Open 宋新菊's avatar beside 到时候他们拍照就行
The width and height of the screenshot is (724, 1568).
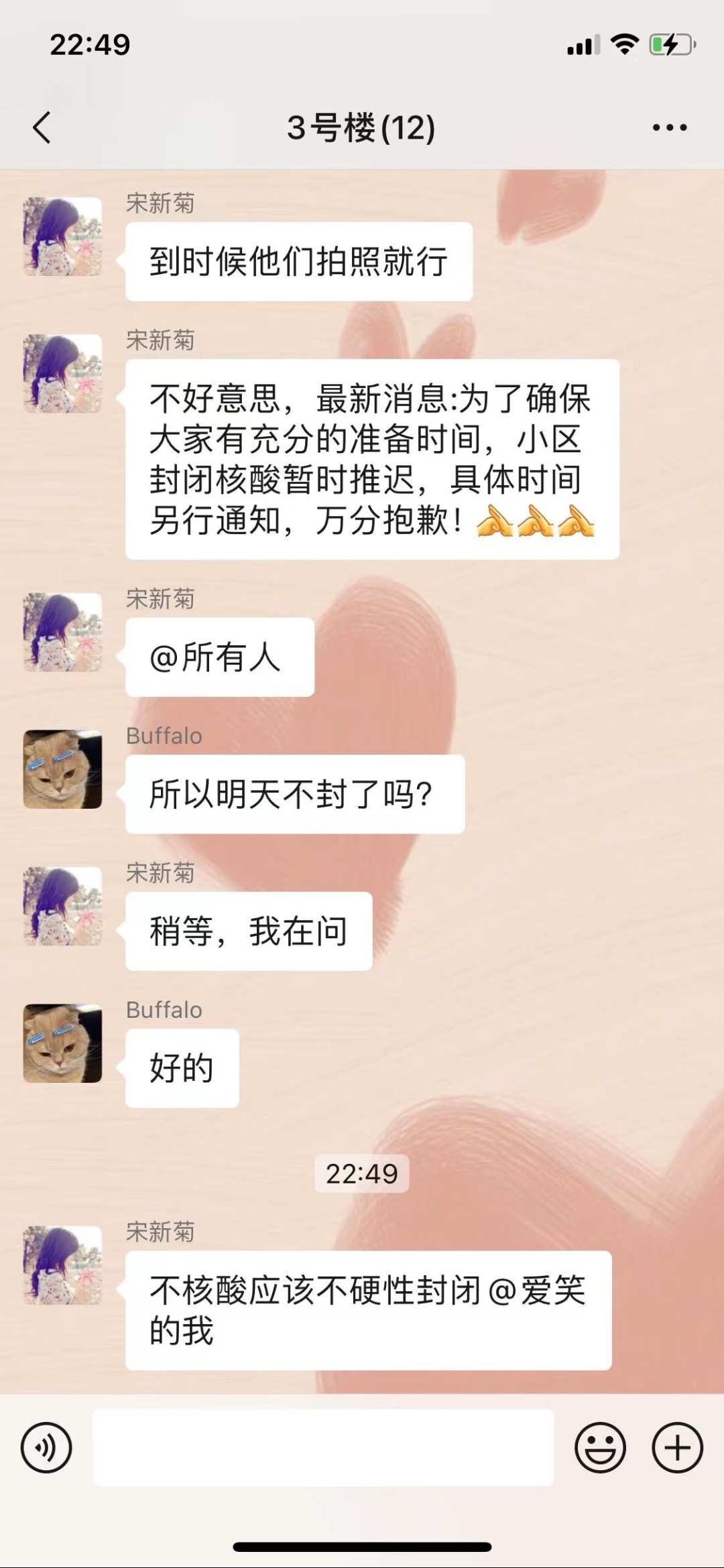(62, 236)
